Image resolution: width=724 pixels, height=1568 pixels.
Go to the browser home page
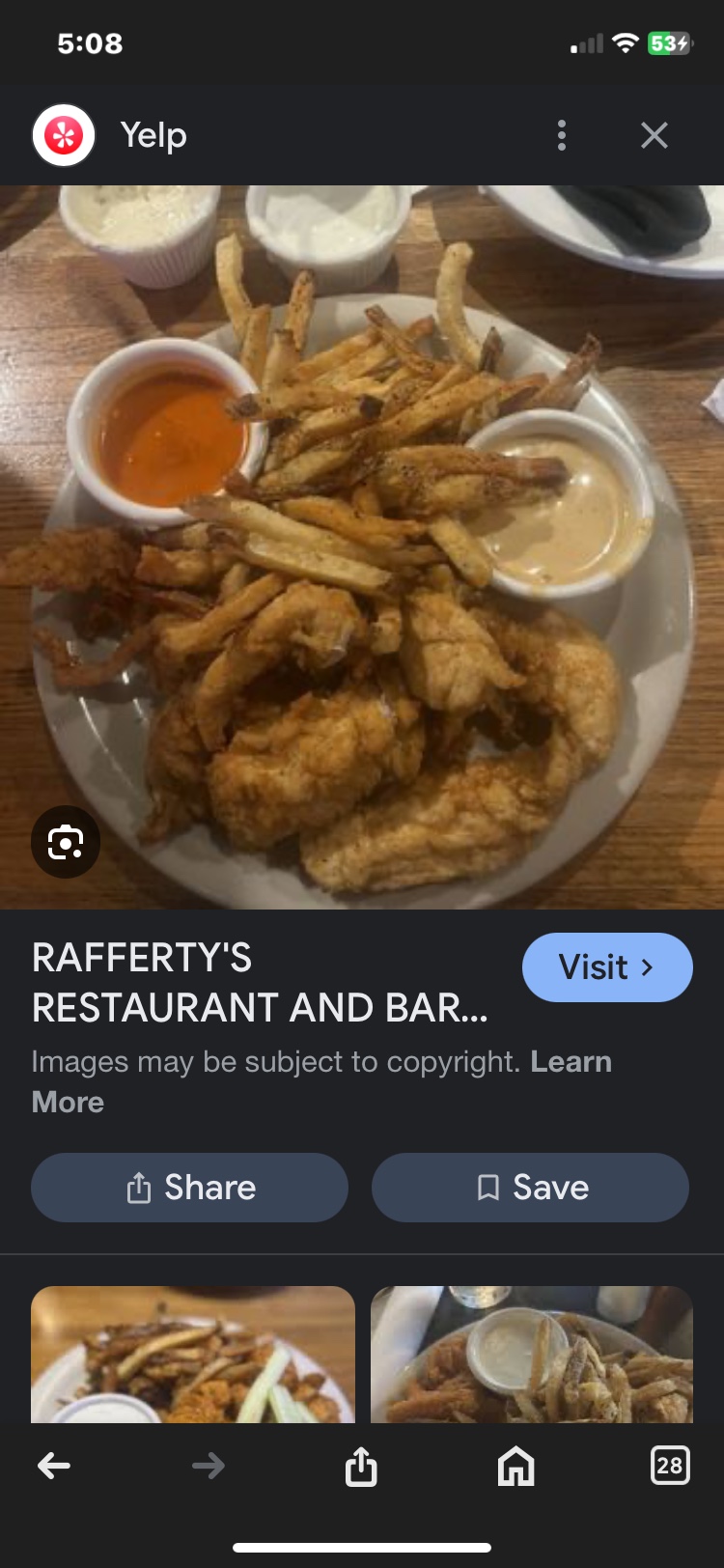(515, 1466)
